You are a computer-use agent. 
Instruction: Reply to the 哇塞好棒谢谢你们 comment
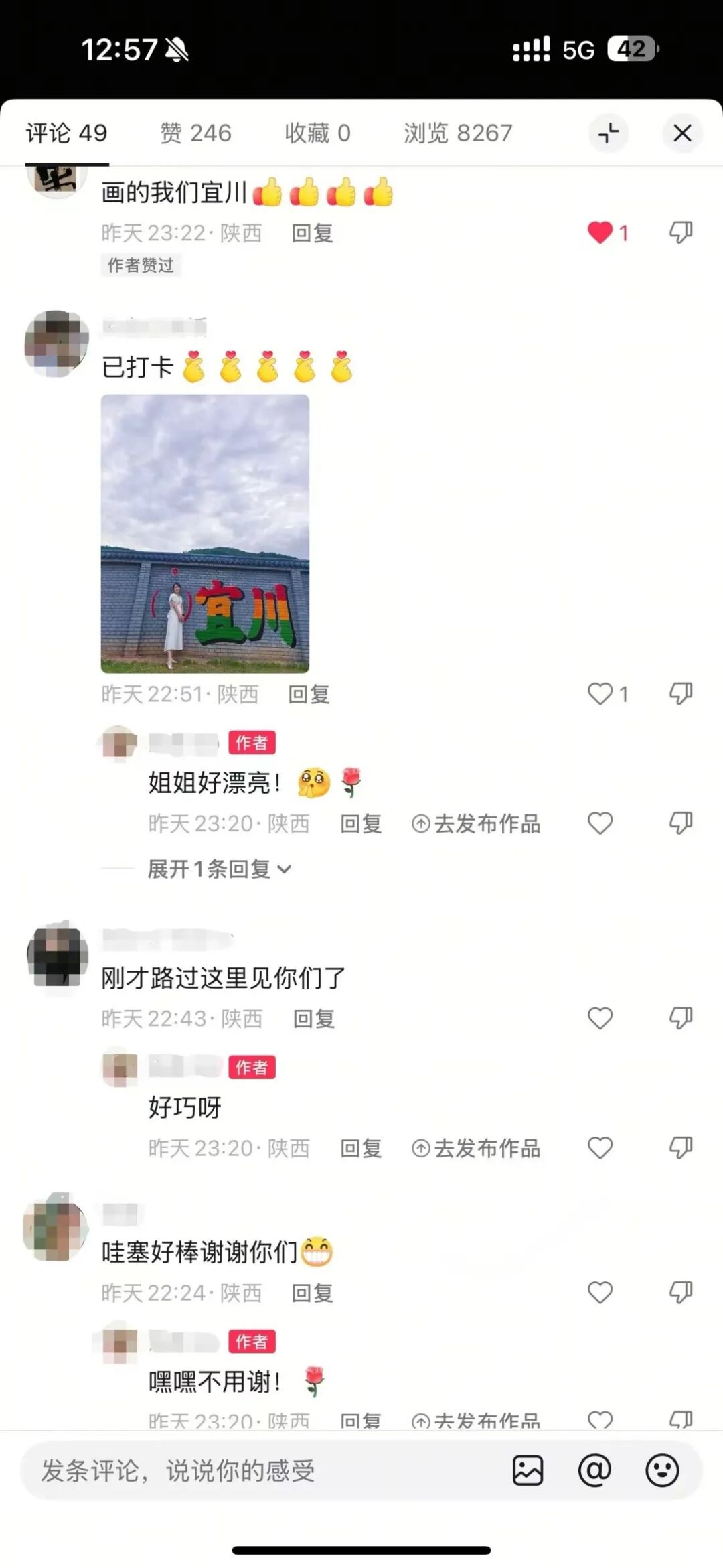(x=312, y=1293)
